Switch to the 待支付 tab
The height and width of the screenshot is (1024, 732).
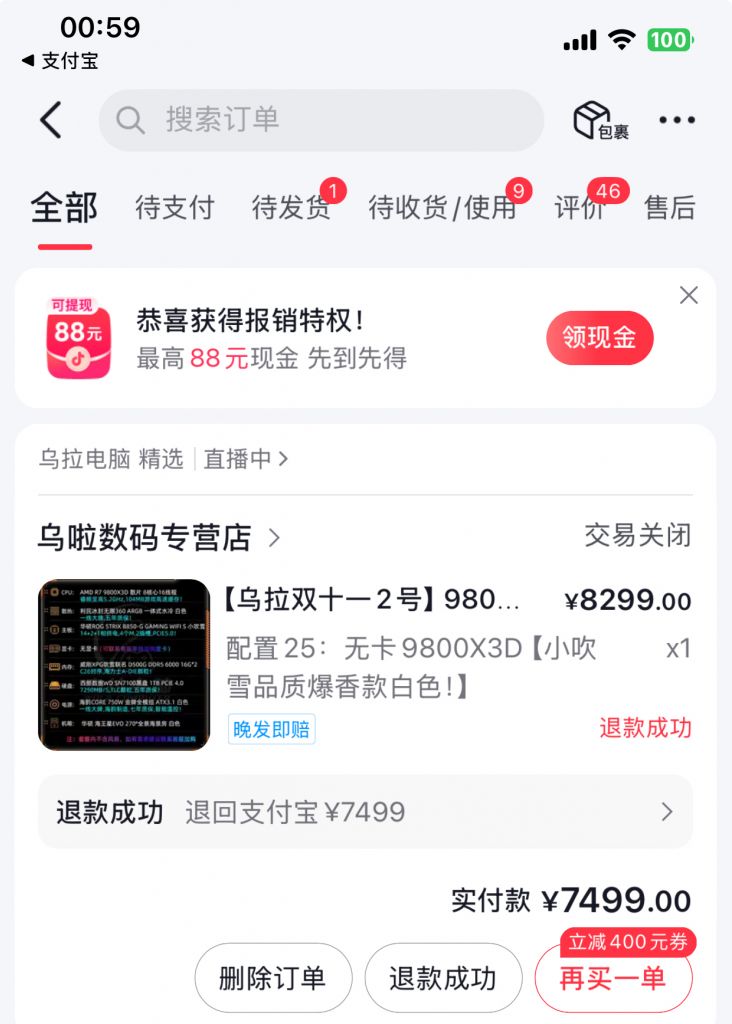[177, 207]
